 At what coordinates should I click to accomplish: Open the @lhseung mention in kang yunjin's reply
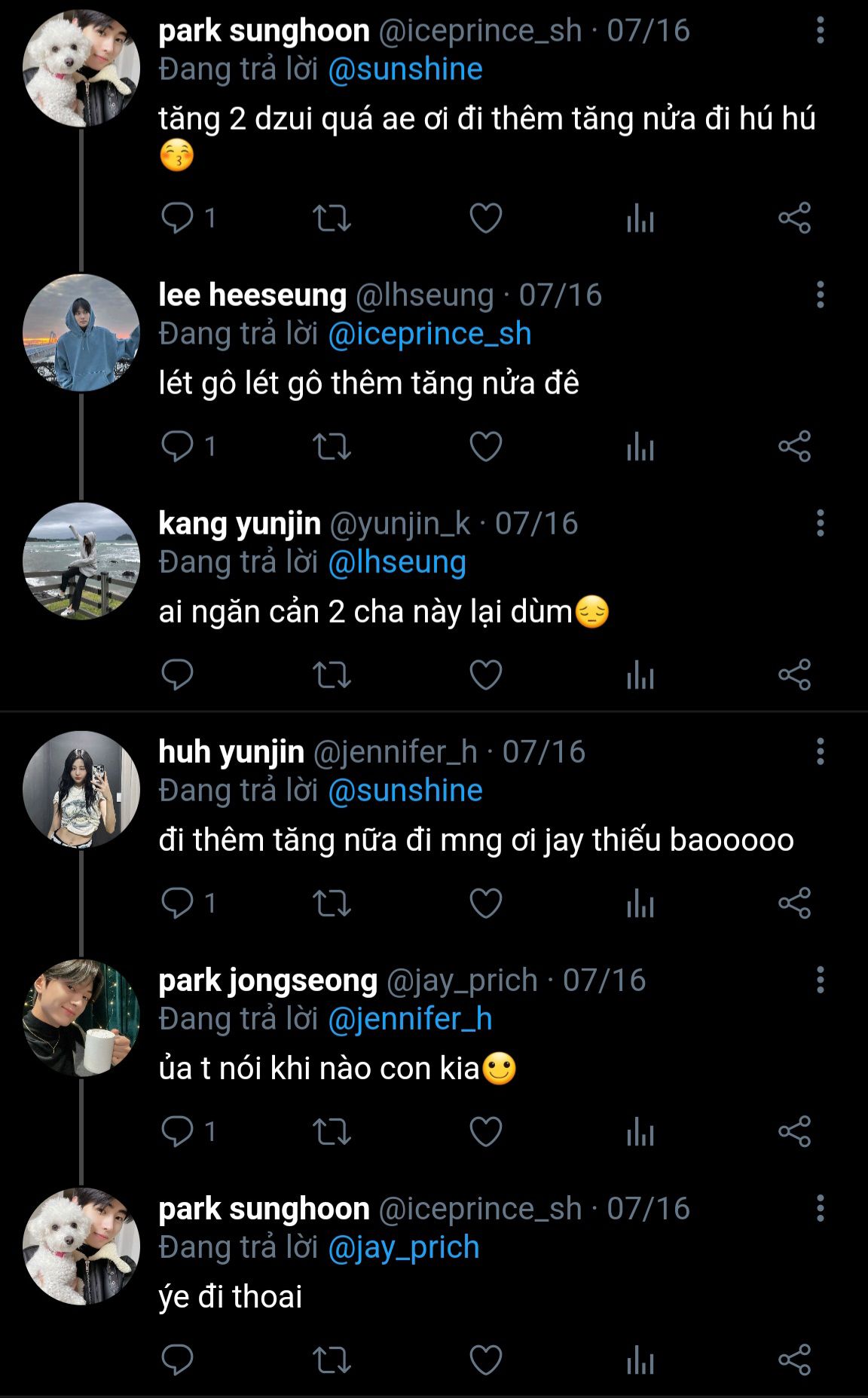click(397, 562)
